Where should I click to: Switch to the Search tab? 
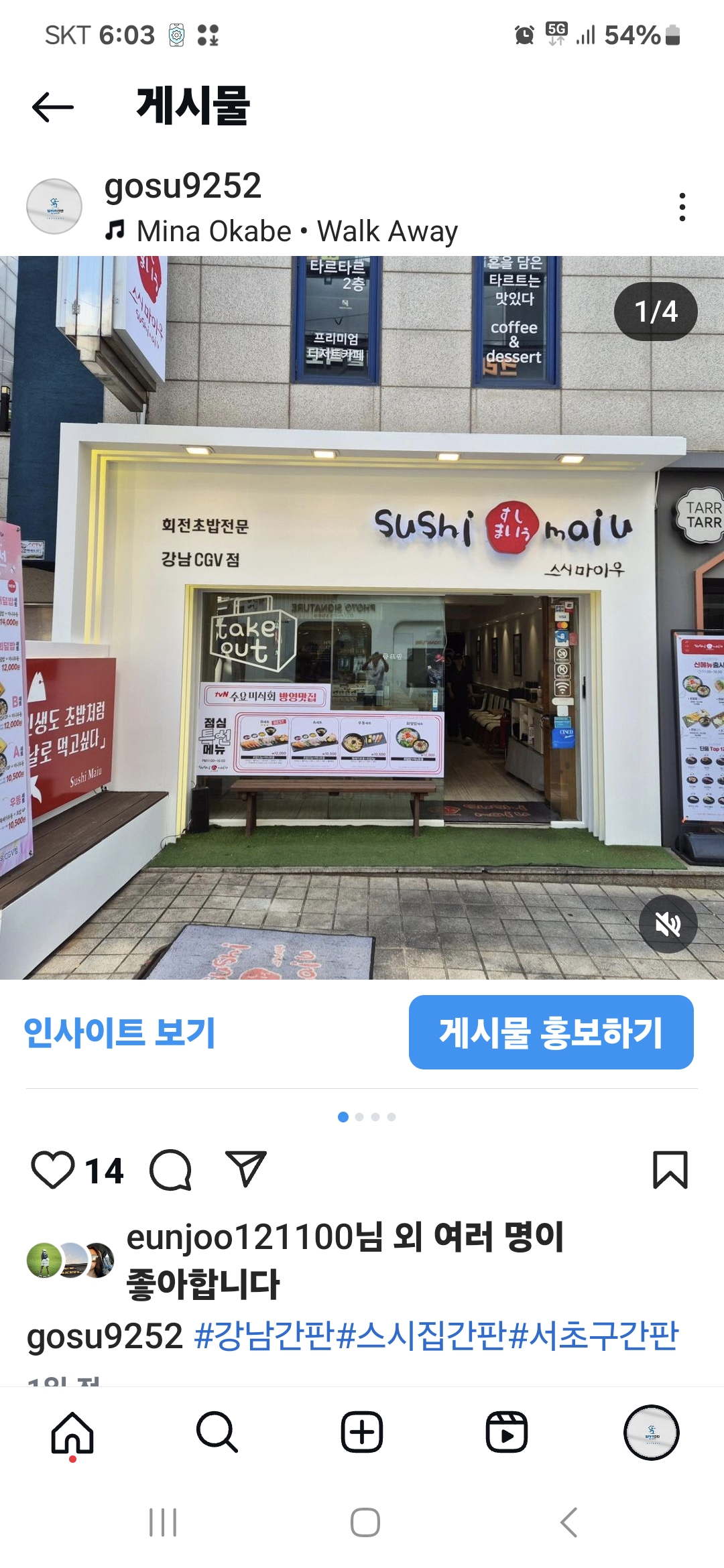217,1432
